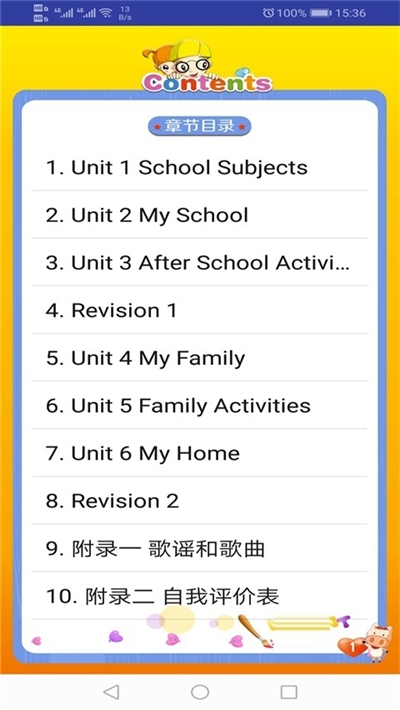Open Revision 2 chapter

click(199, 501)
